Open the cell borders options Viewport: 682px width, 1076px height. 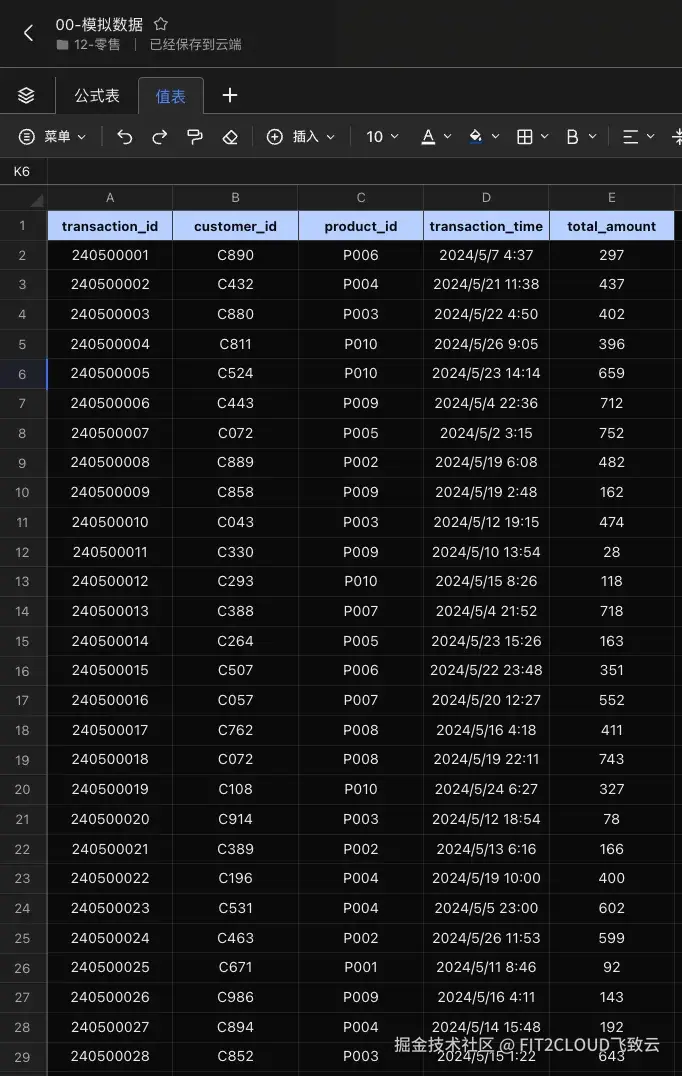(x=531, y=136)
